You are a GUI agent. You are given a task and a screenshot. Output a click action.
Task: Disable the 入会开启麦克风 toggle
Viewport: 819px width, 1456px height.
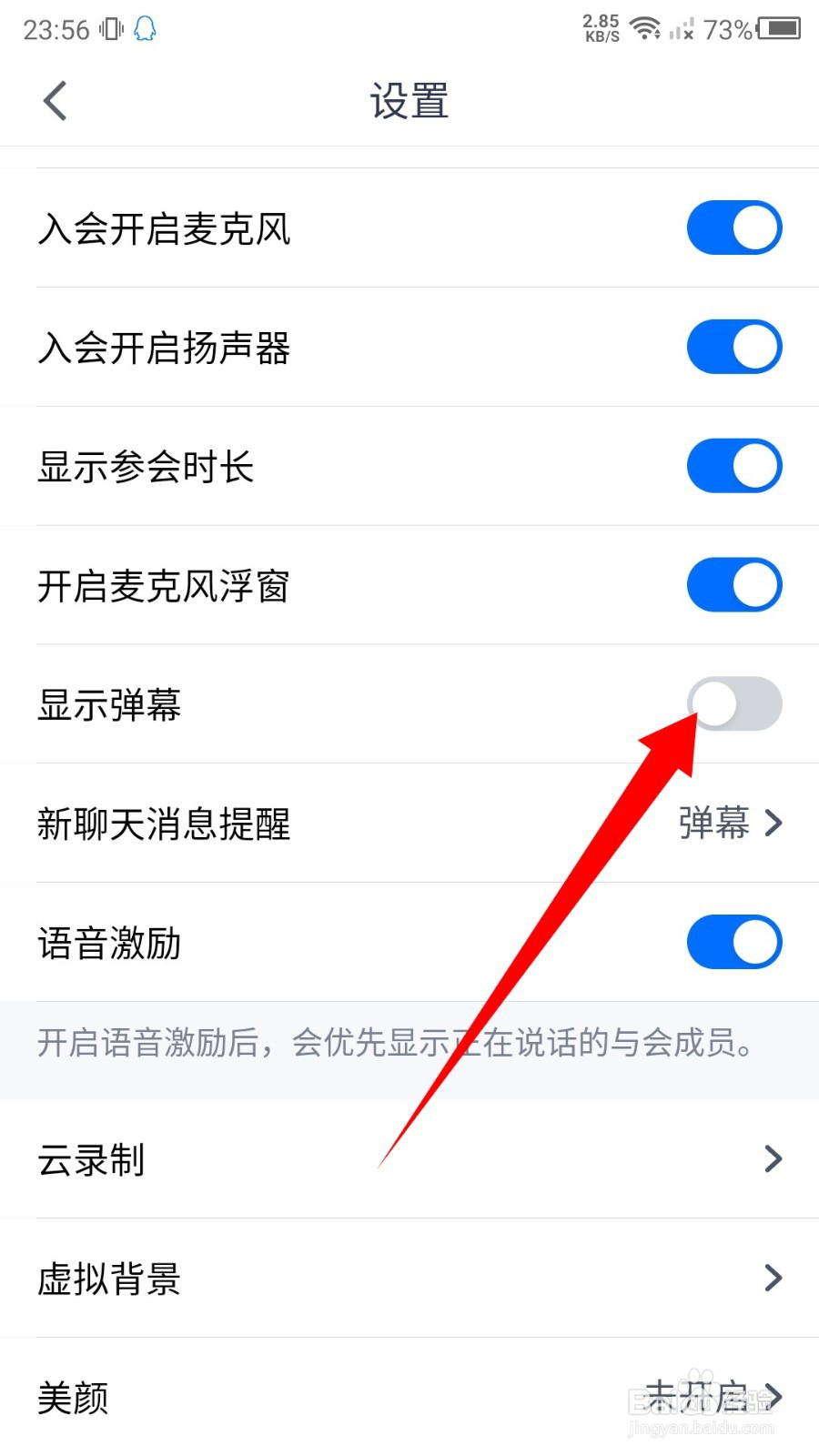pos(733,227)
